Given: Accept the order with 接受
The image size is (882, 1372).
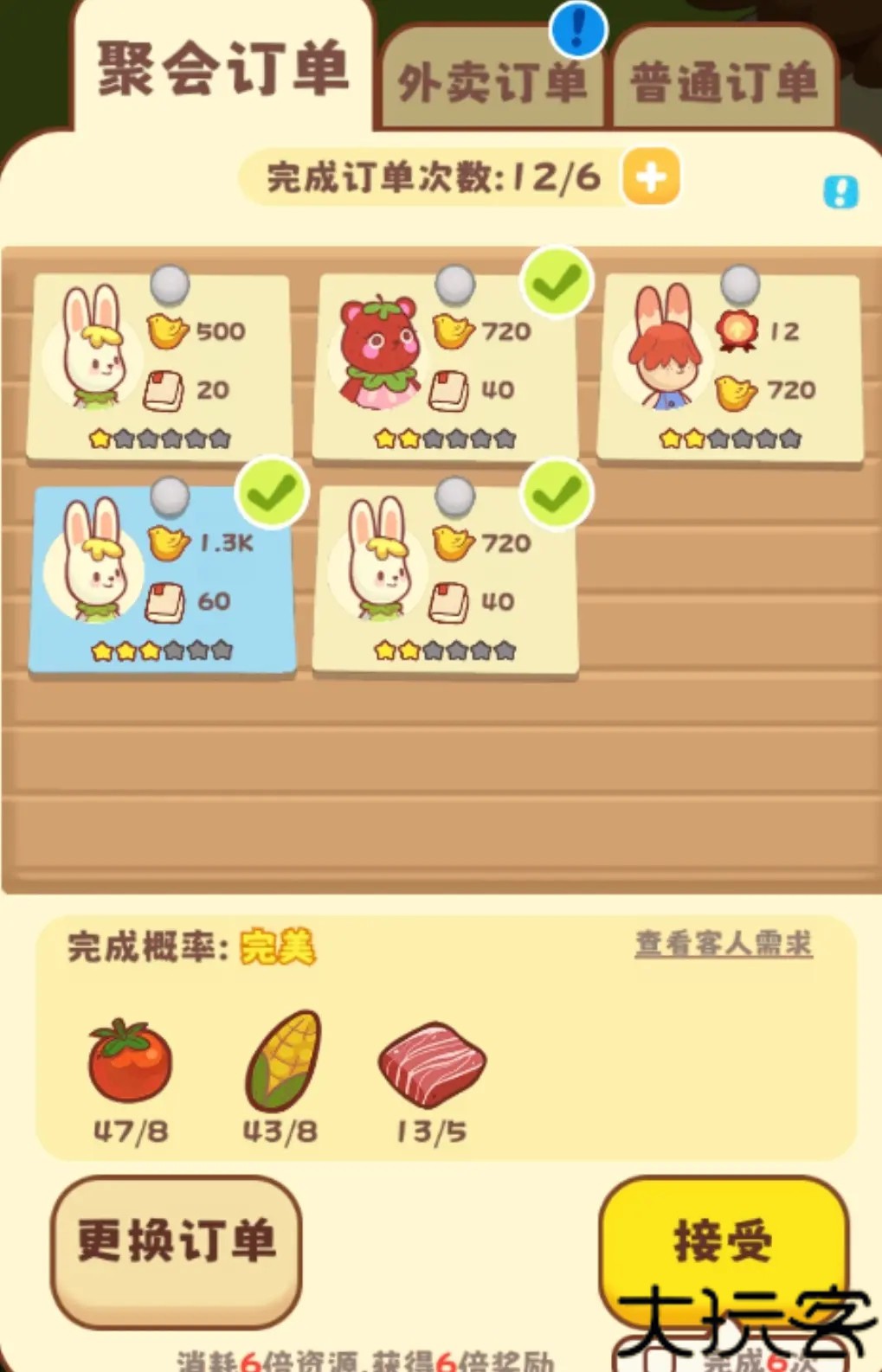Looking at the screenshot, I should [x=723, y=1239].
